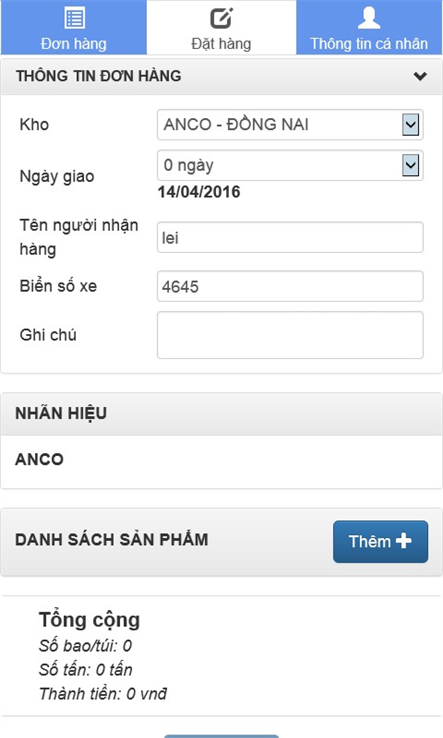Switch to the Đơn hàng tab
Viewport: 443px width, 738px height.
(x=73, y=27)
